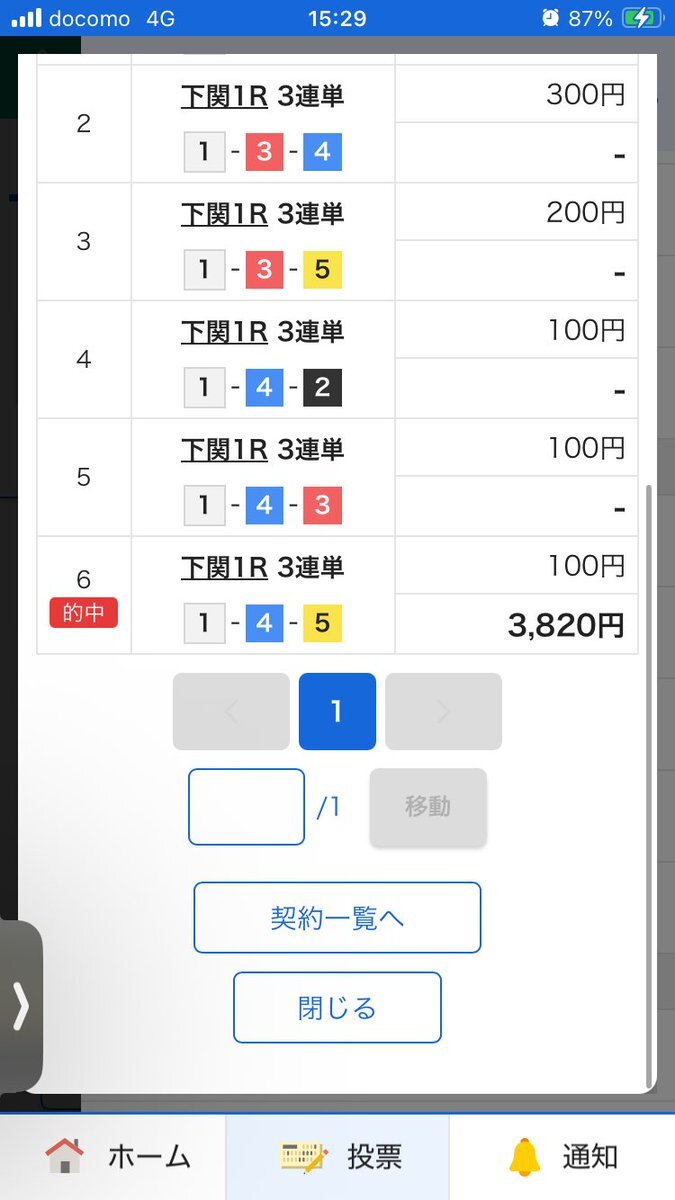Focus the page number input field
The height and width of the screenshot is (1200, 675).
pos(247,807)
